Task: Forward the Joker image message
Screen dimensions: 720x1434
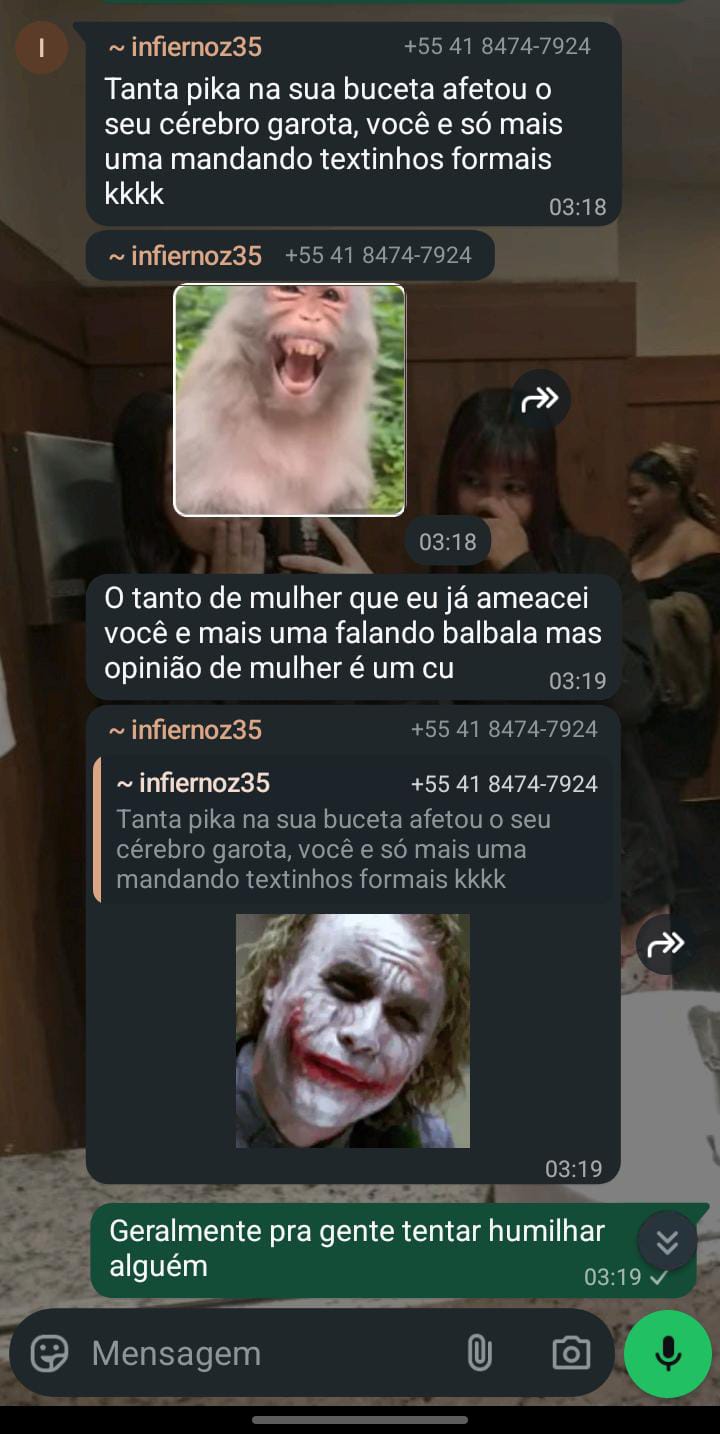Action: tap(665, 944)
